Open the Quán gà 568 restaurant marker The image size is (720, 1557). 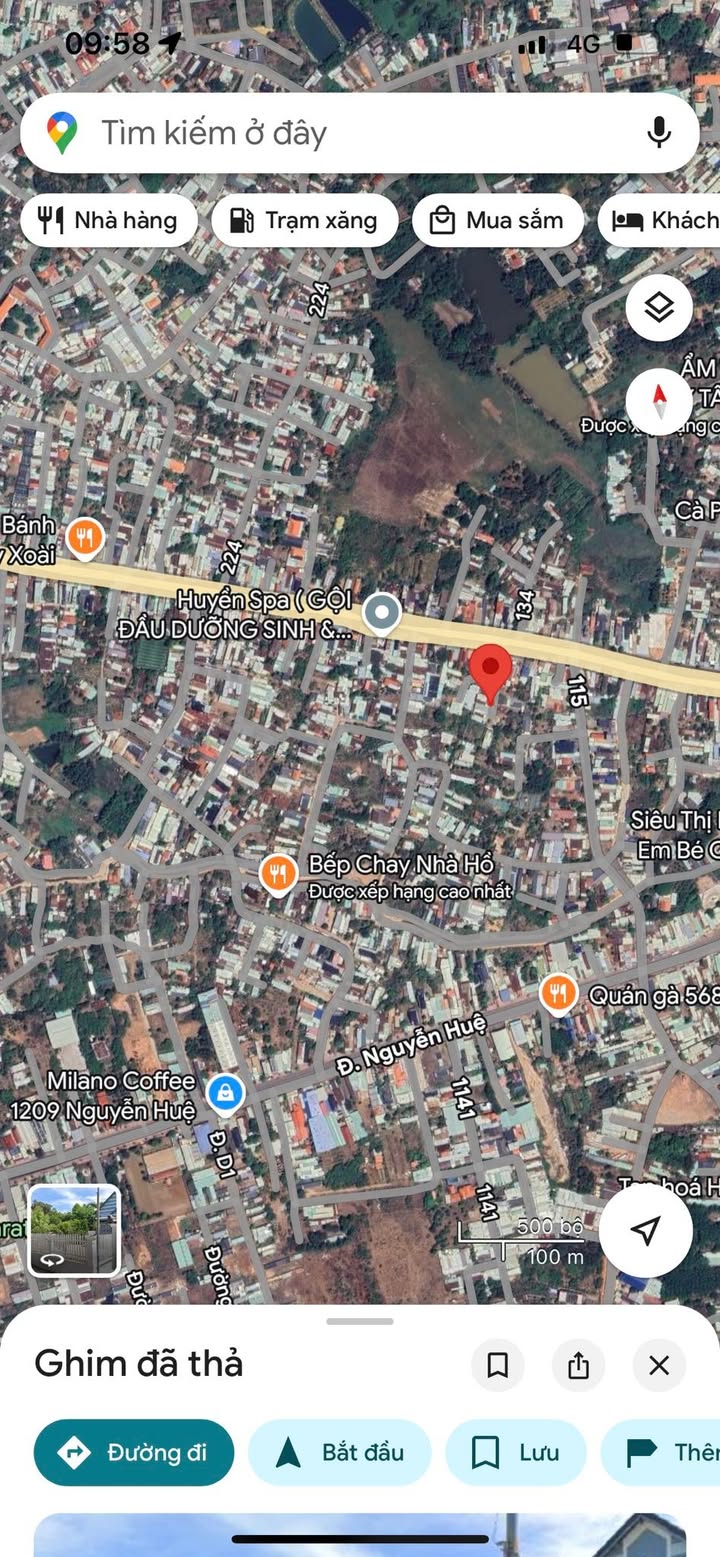558,995
